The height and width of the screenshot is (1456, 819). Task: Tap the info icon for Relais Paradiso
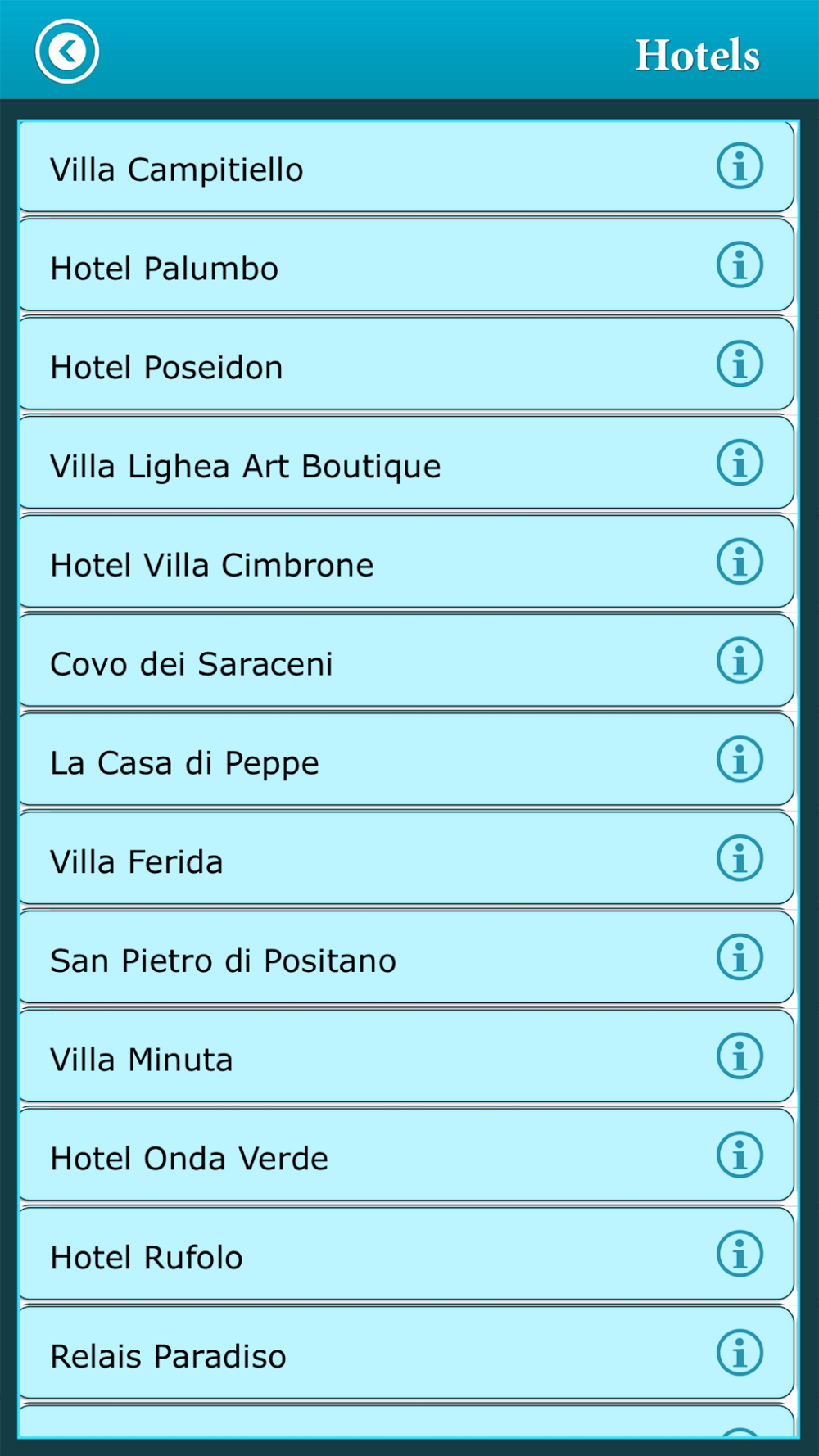740,1353
